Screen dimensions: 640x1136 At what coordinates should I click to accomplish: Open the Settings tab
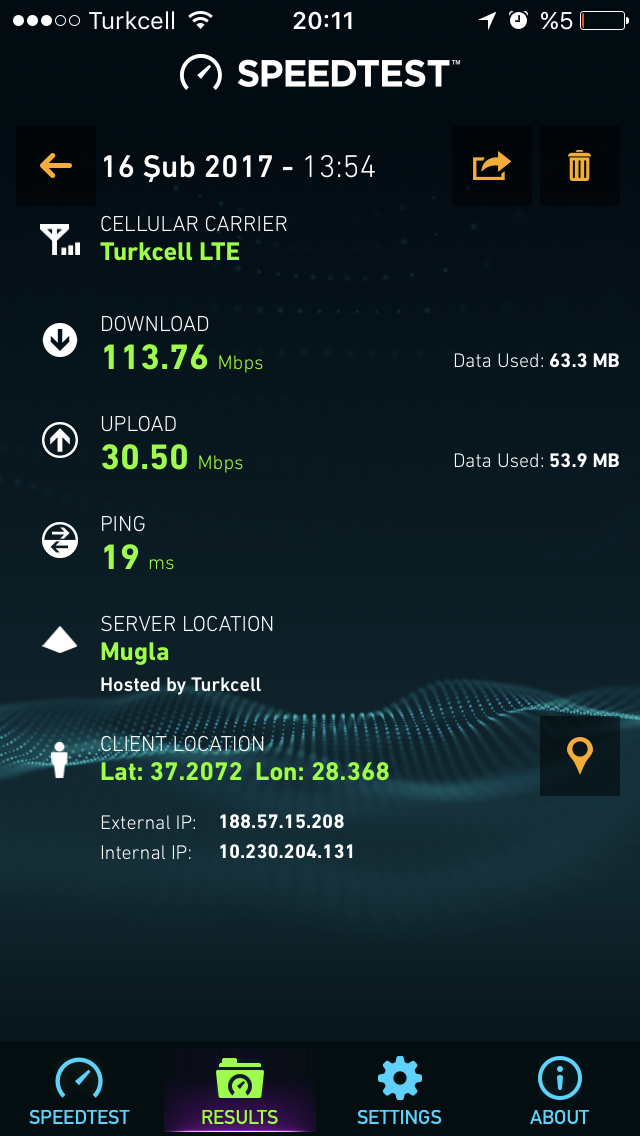[399, 1090]
